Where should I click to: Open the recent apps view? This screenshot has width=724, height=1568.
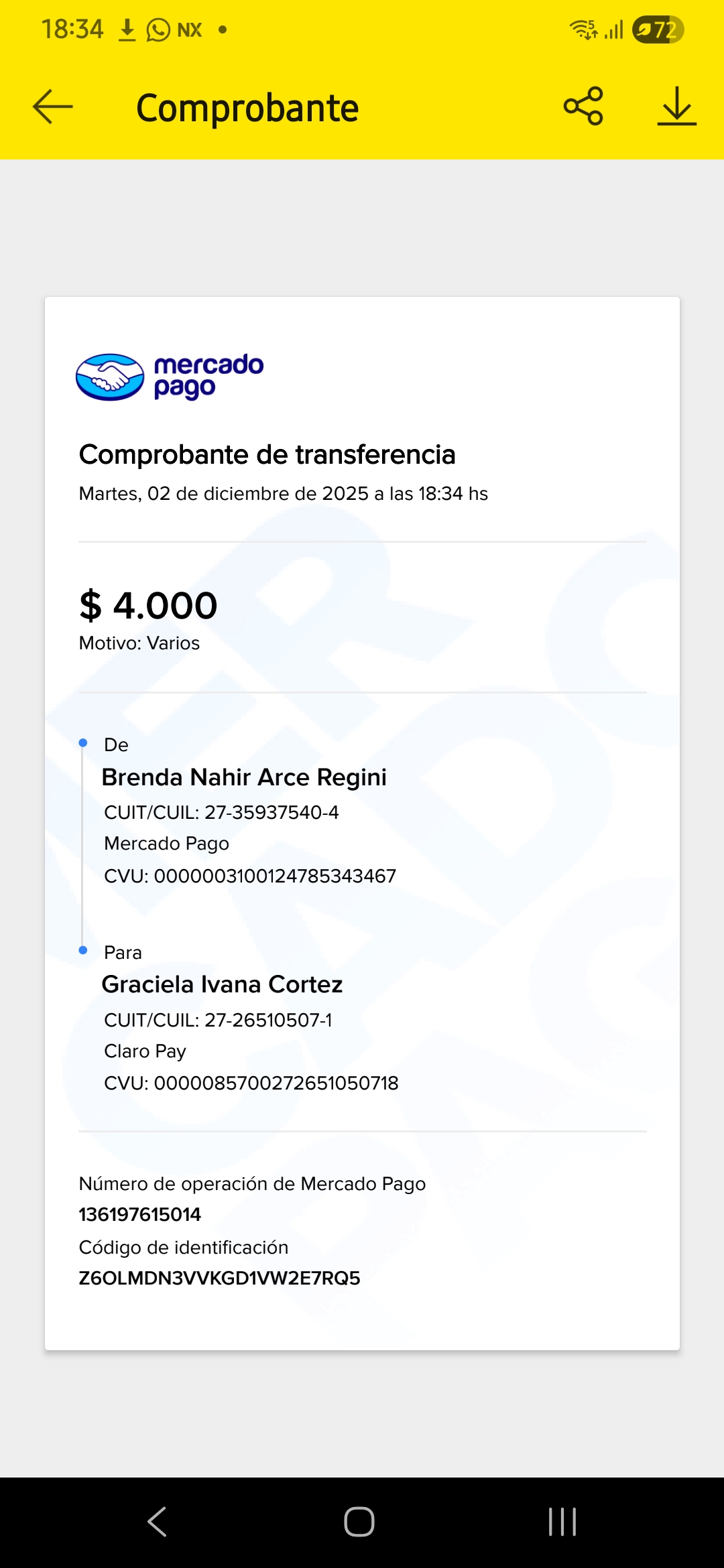562,1521
